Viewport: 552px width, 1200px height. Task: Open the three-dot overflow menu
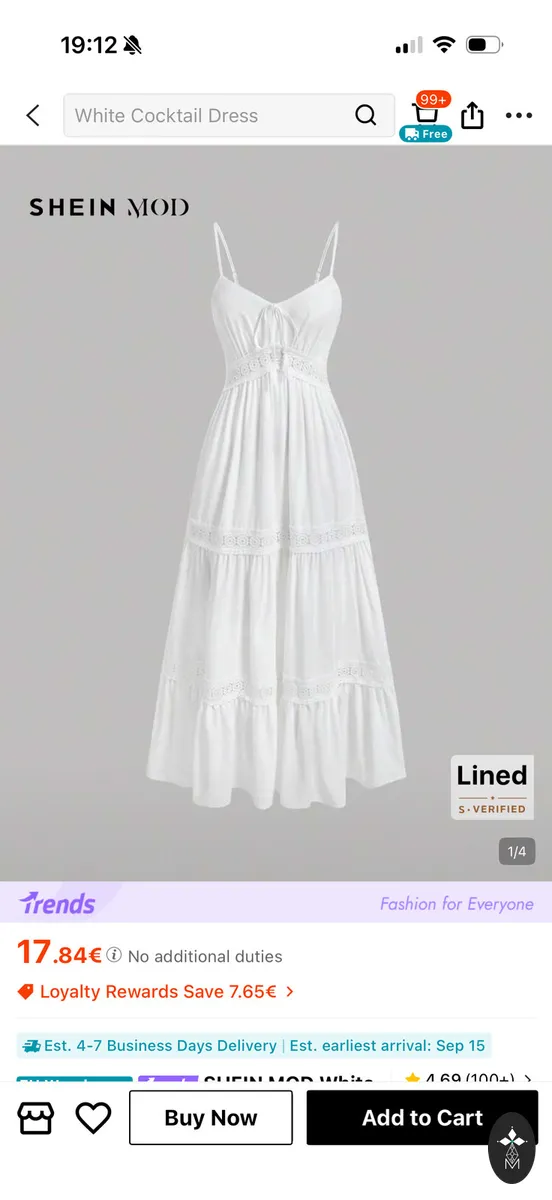[519, 116]
